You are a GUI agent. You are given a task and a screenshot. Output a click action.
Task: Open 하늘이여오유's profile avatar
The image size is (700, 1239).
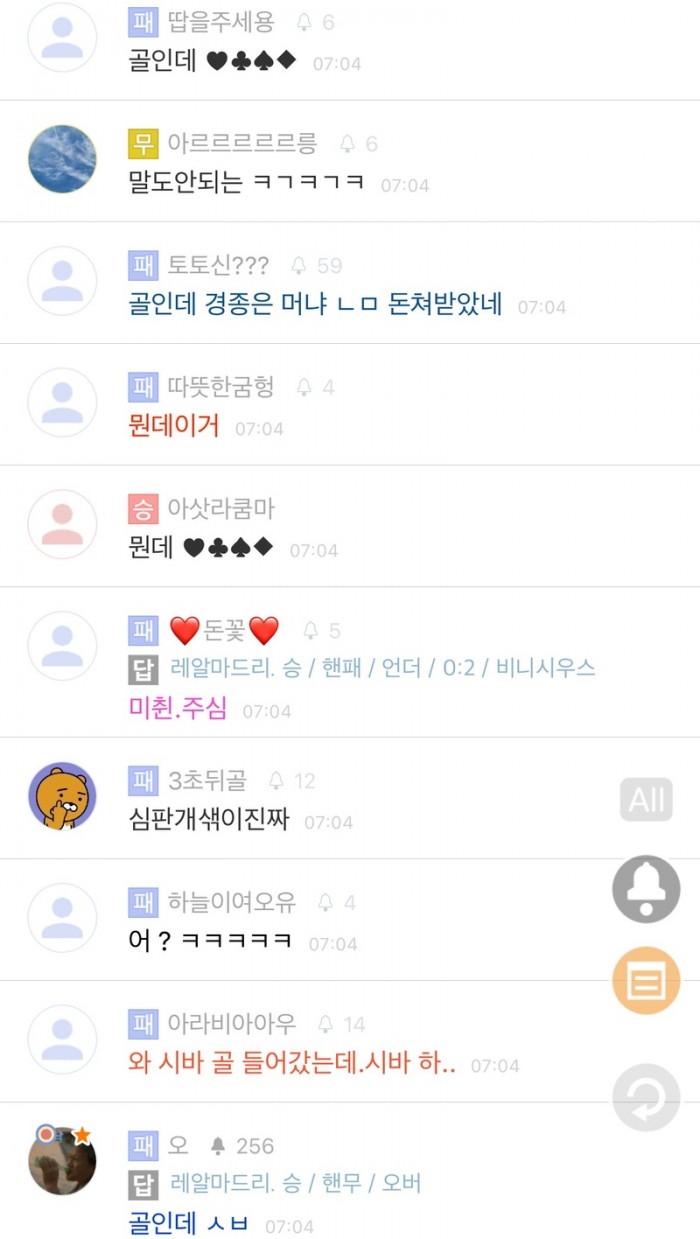point(62,918)
